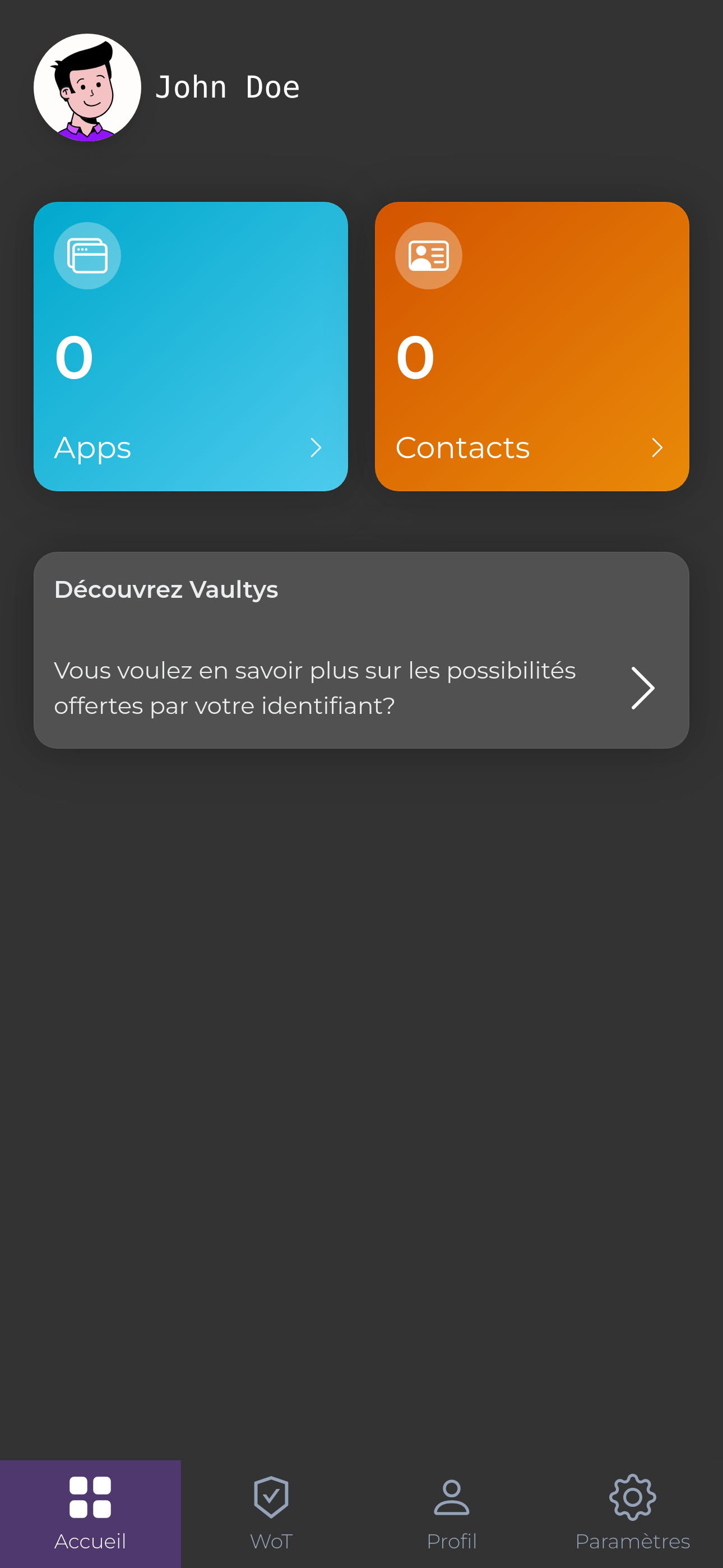Open the Paramètres tab
Viewport: 723px width, 1568px height.
632,1513
